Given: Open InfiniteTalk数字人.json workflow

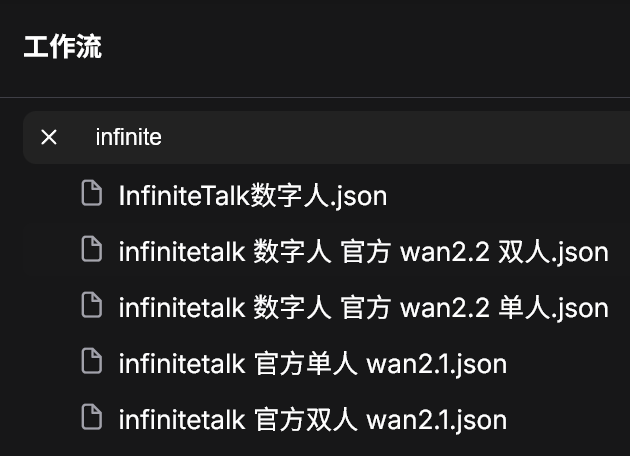Looking at the screenshot, I should pyautogui.click(x=252, y=195).
